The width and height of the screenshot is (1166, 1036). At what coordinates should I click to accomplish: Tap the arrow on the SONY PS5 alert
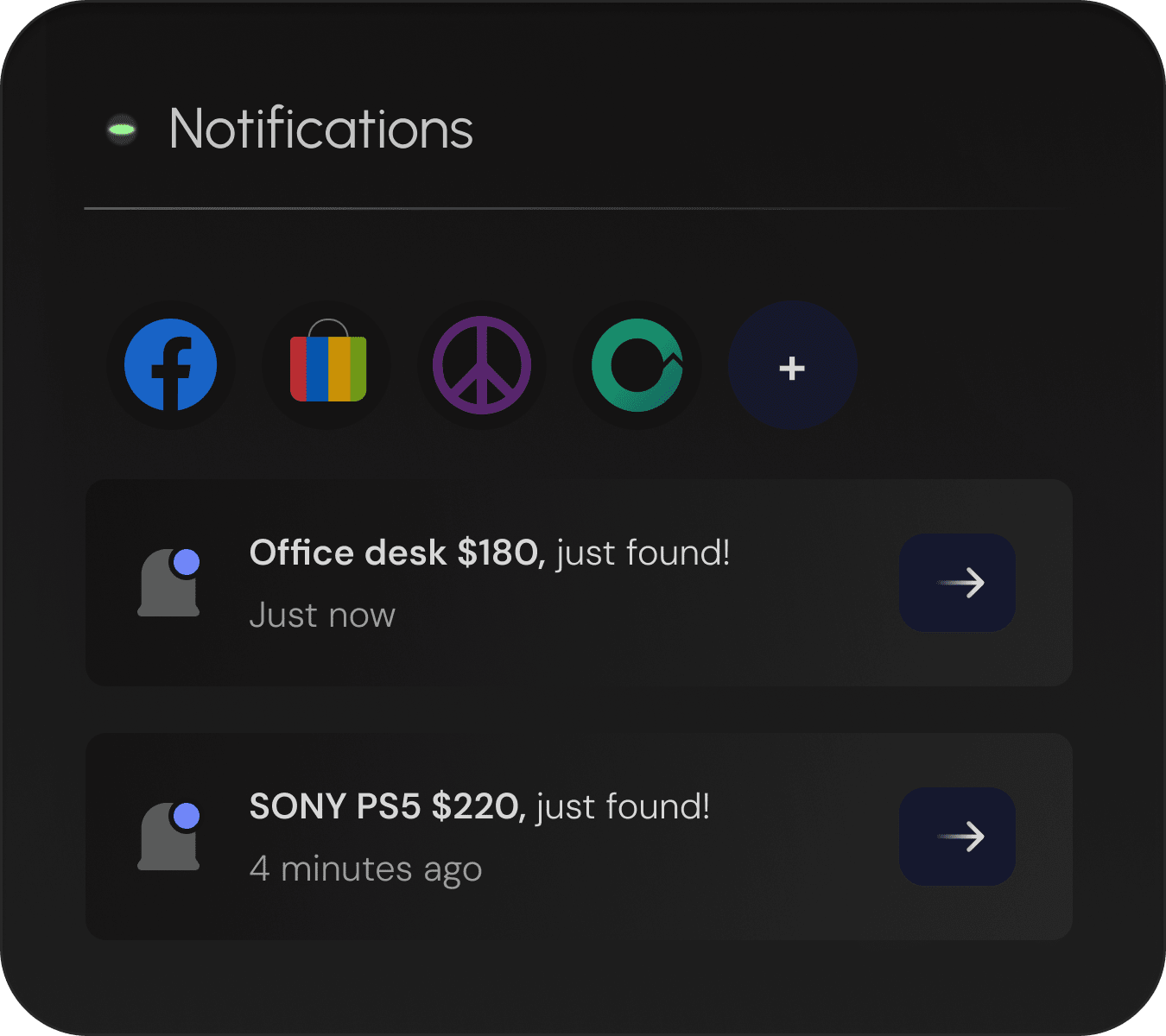(957, 837)
